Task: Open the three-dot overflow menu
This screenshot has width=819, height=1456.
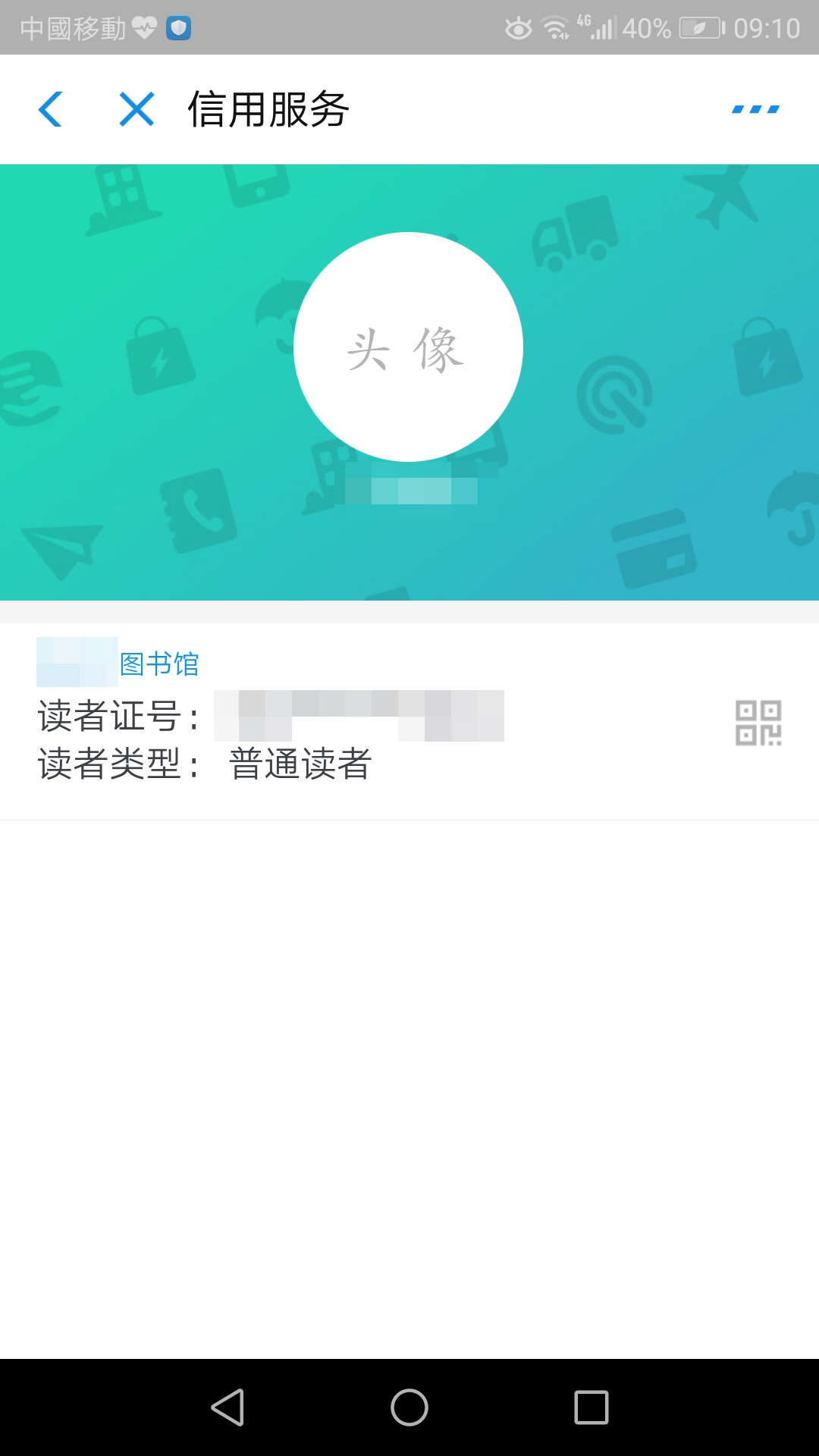Action: click(755, 109)
